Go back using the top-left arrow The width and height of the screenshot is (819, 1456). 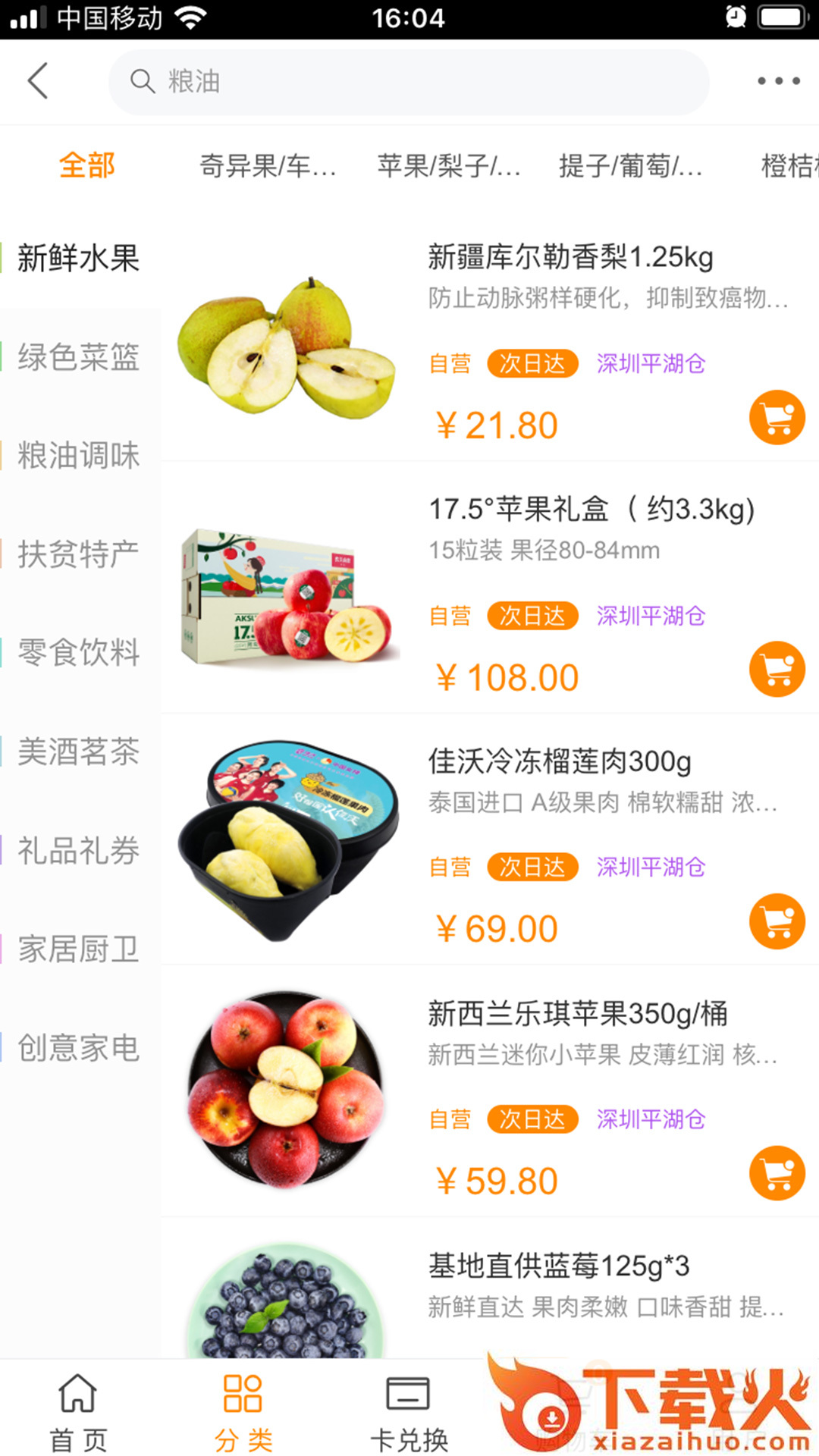click(38, 81)
